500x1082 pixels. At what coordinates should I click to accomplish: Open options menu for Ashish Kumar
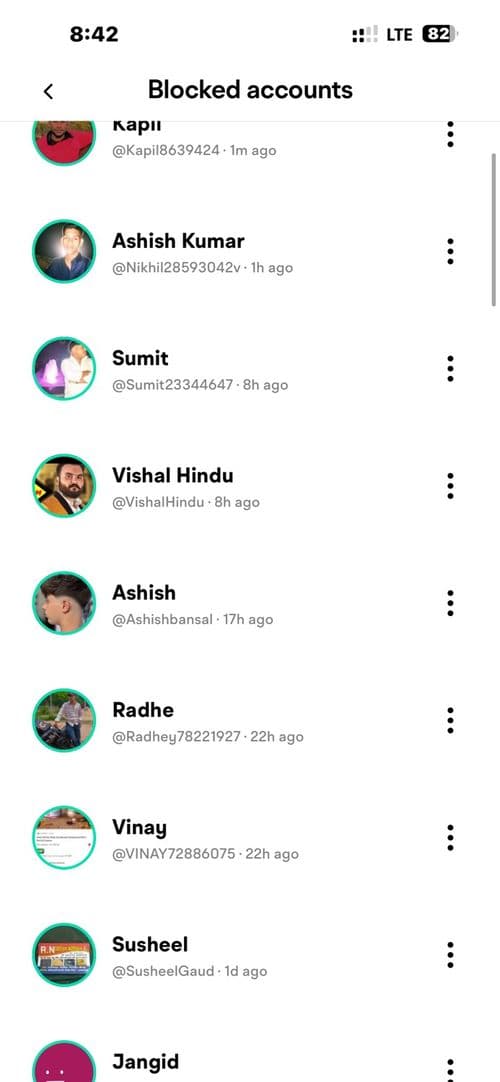tap(450, 252)
